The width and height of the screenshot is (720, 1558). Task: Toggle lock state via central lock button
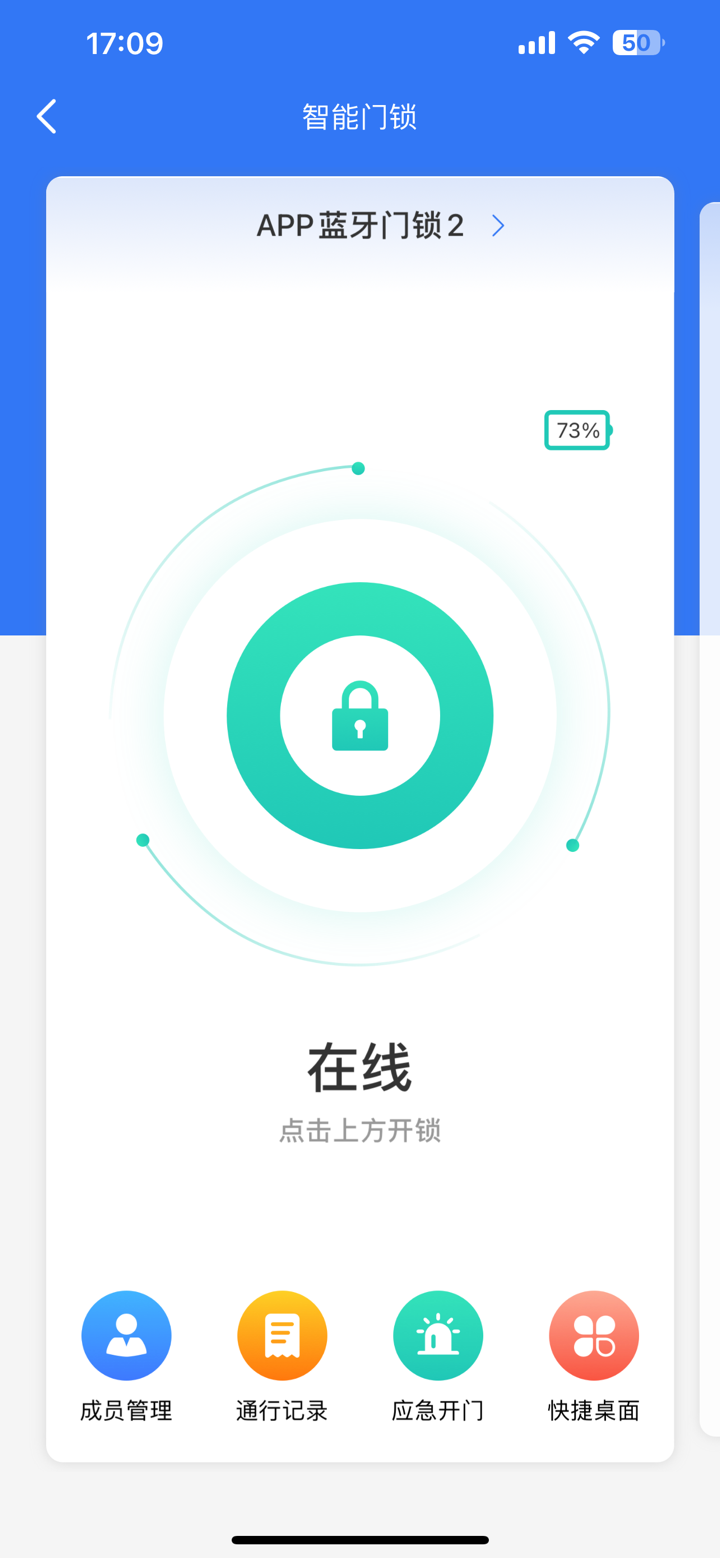click(x=360, y=715)
